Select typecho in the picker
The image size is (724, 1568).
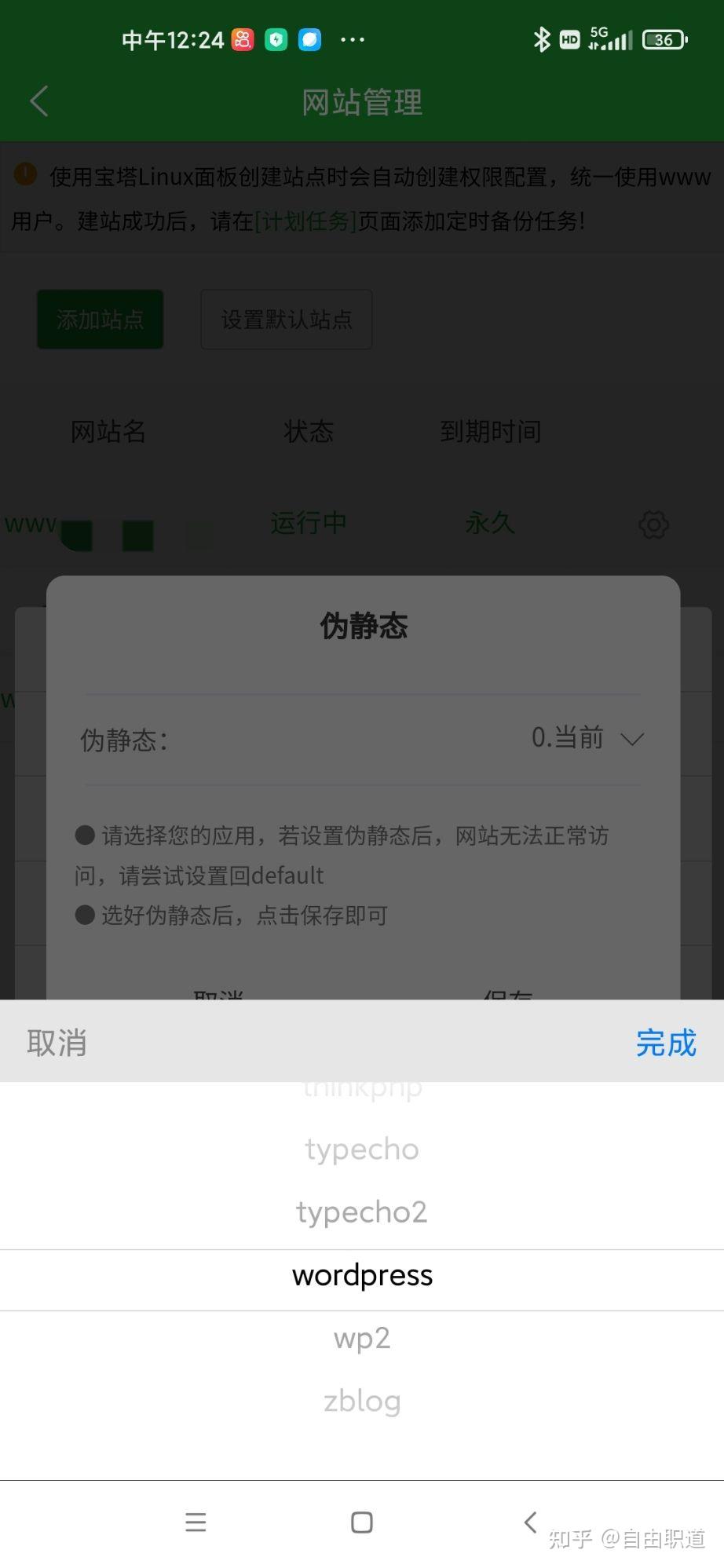point(362,1150)
